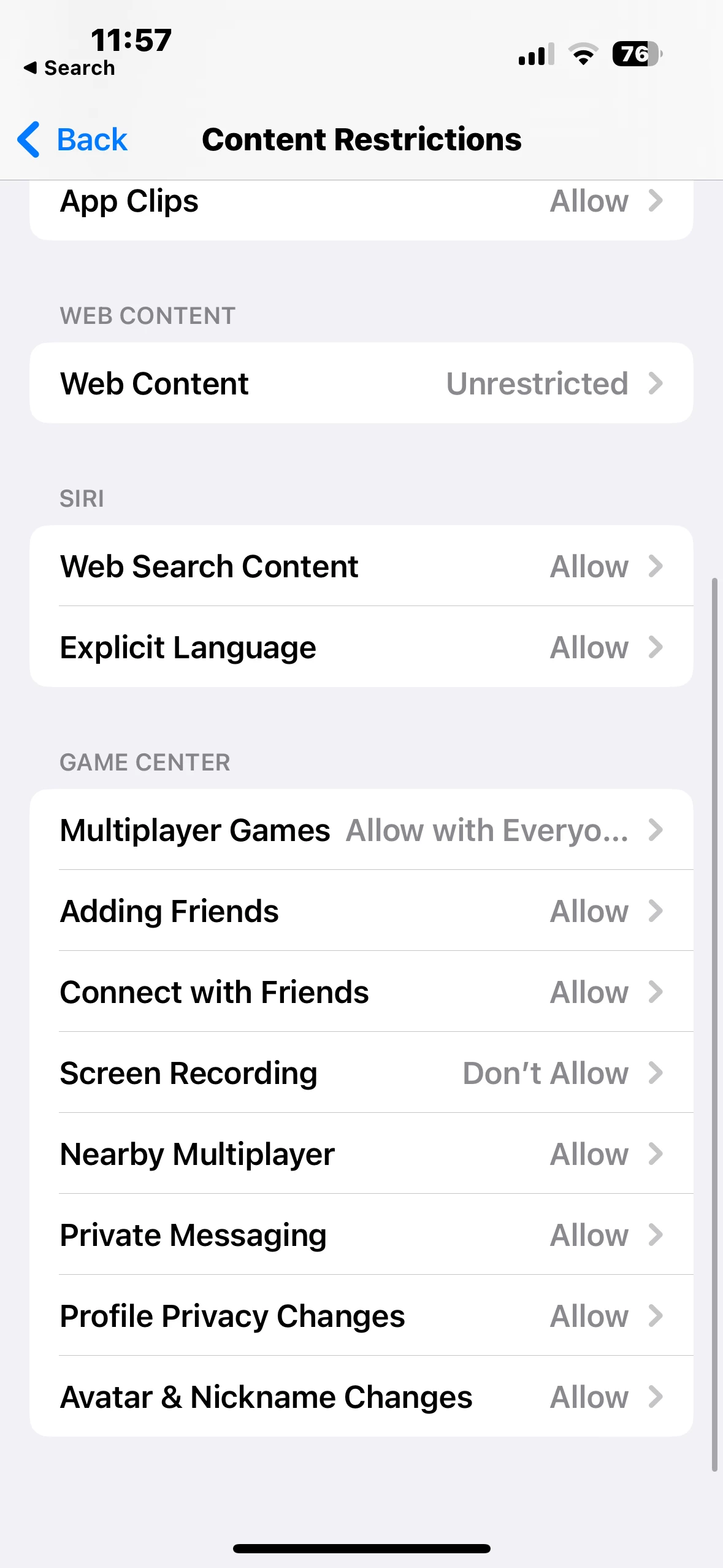This screenshot has width=723, height=1568.
Task: Select the Adding Friends row
Action: [x=361, y=911]
